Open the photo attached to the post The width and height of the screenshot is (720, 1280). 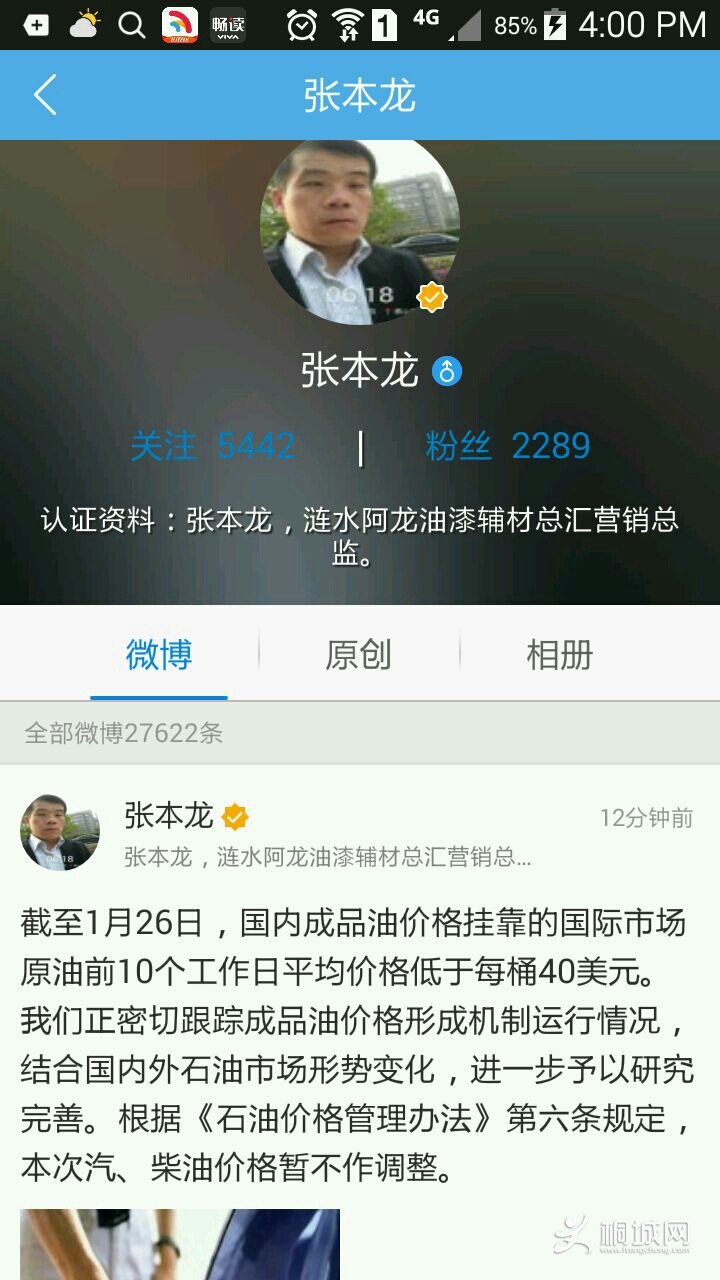coord(180,1243)
